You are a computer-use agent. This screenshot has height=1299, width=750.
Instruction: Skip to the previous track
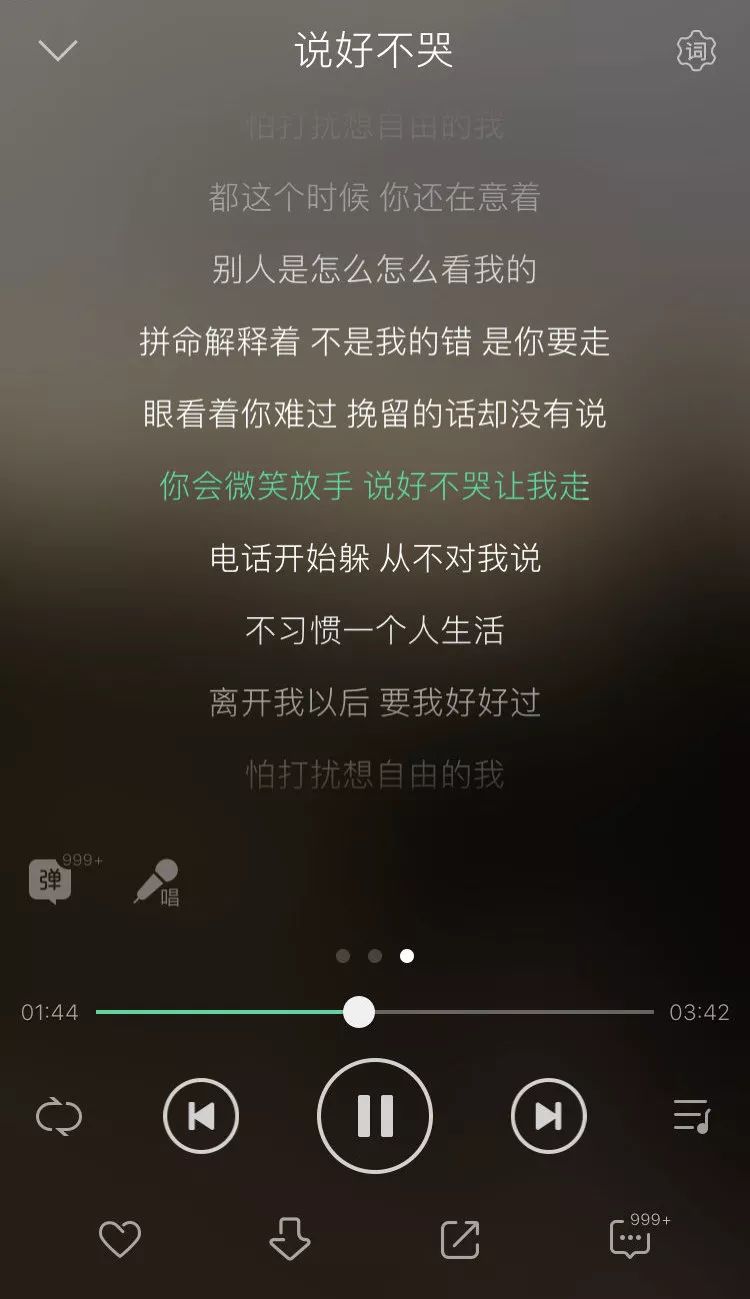(x=201, y=1116)
